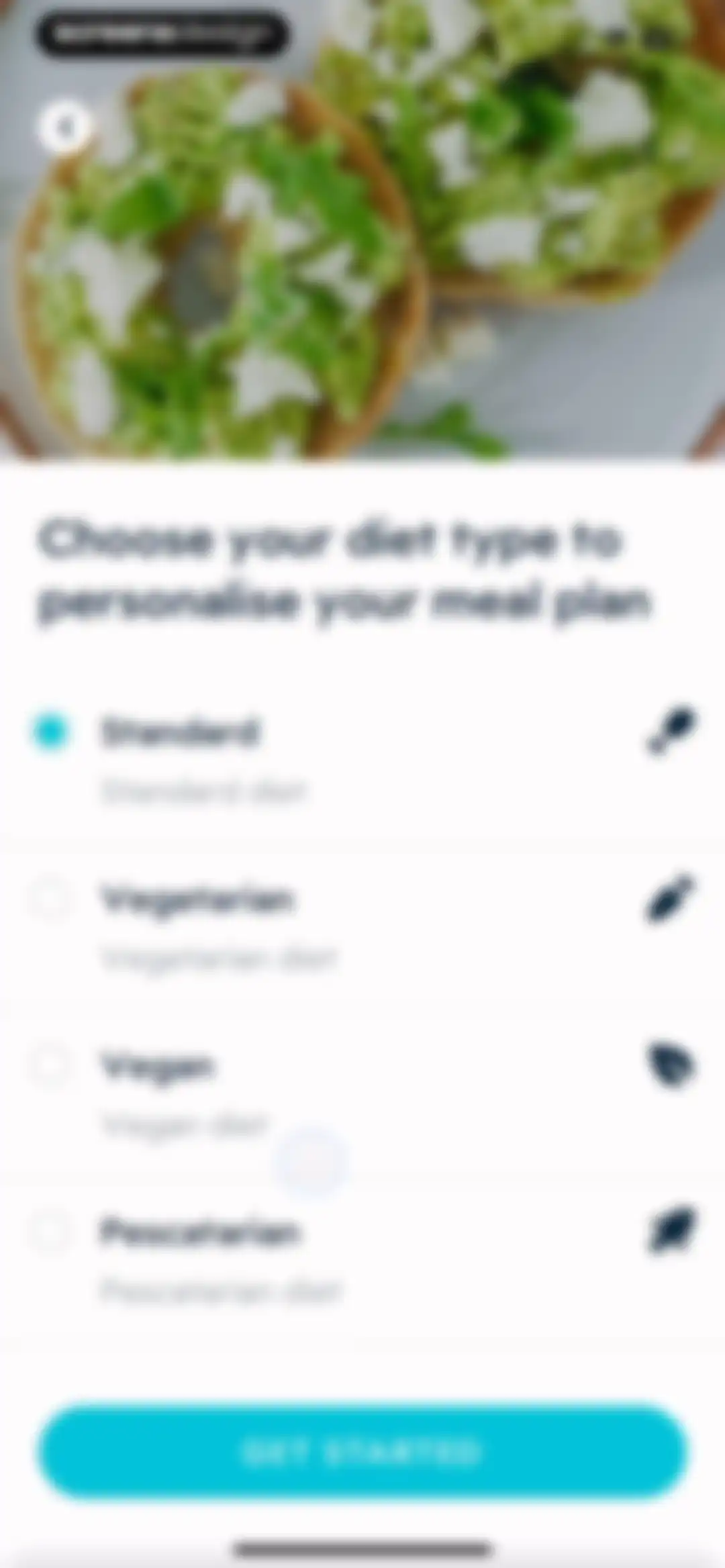Select the Standard diet option
This screenshot has width=725, height=1568.
pos(362,758)
